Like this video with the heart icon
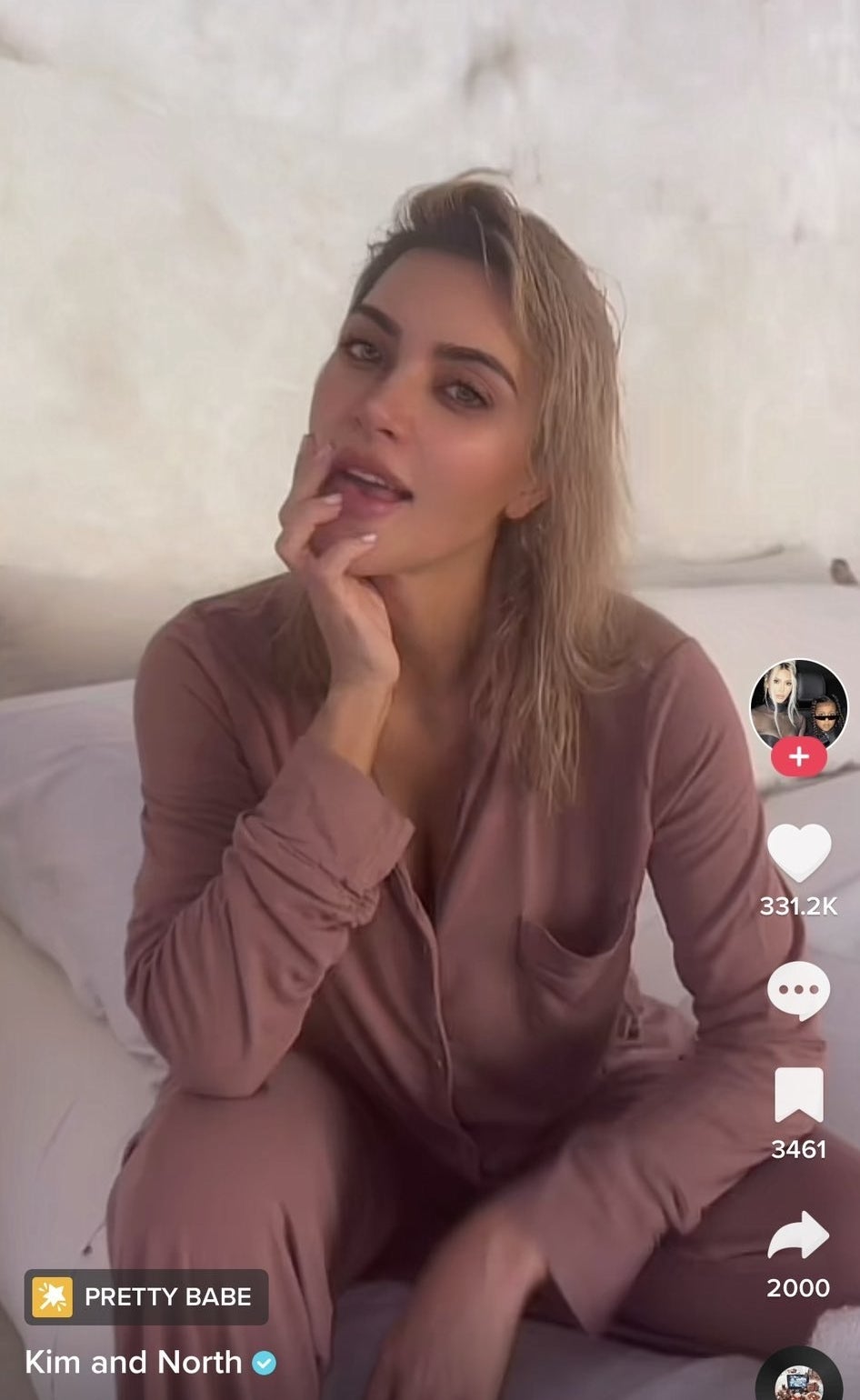The height and width of the screenshot is (1400, 860). coord(798,853)
